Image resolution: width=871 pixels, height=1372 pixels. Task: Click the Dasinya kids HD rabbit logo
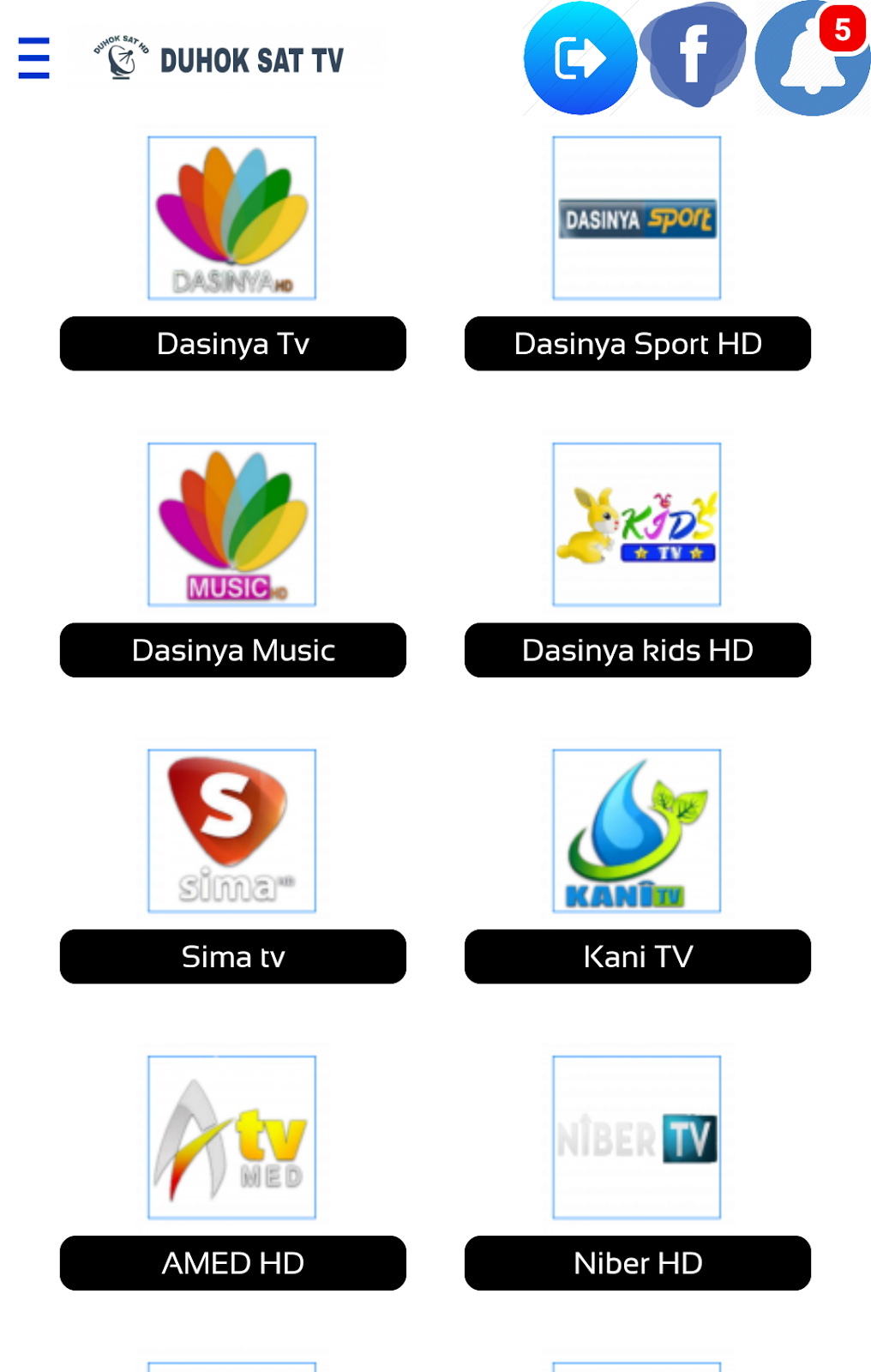coord(636,523)
